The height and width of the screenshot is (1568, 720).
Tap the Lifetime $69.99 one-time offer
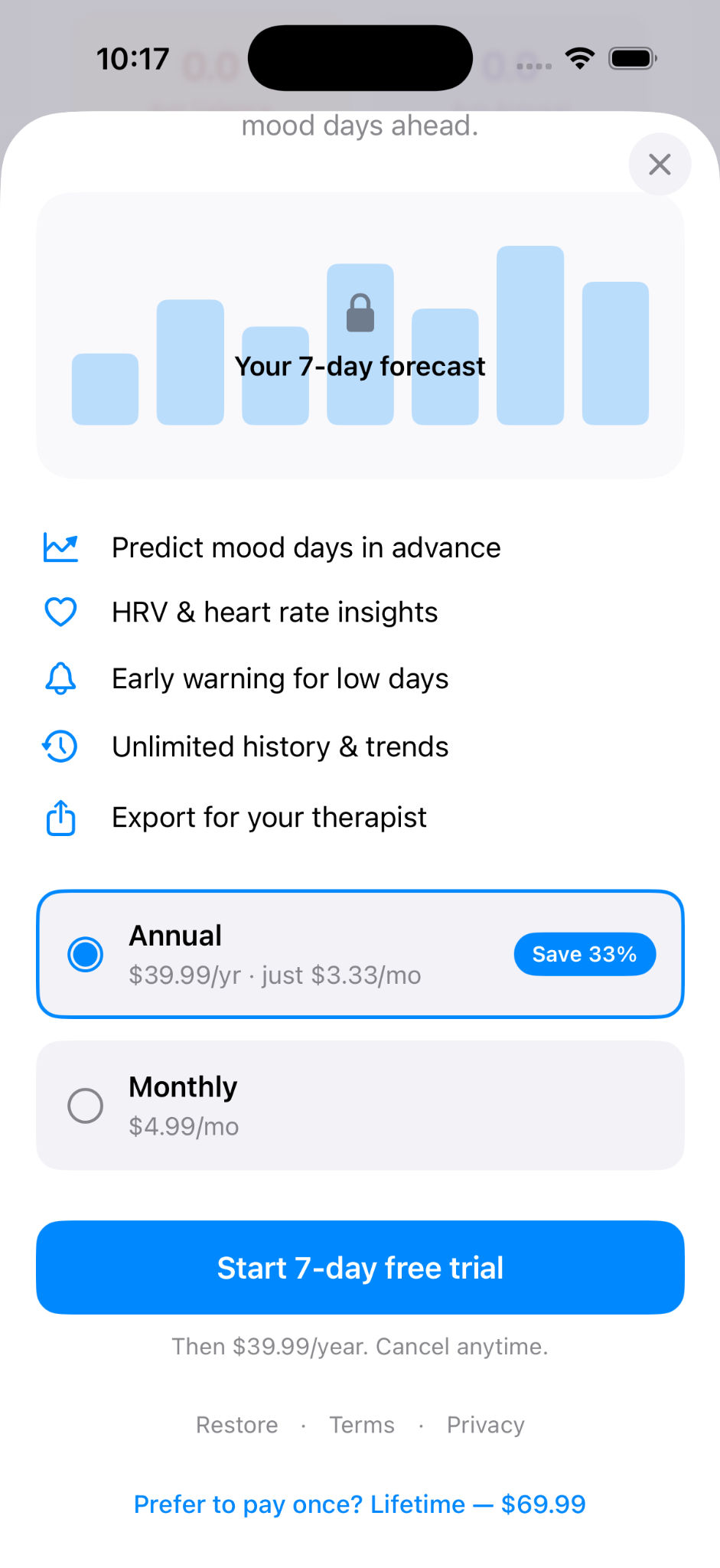tap(360, 1504)
